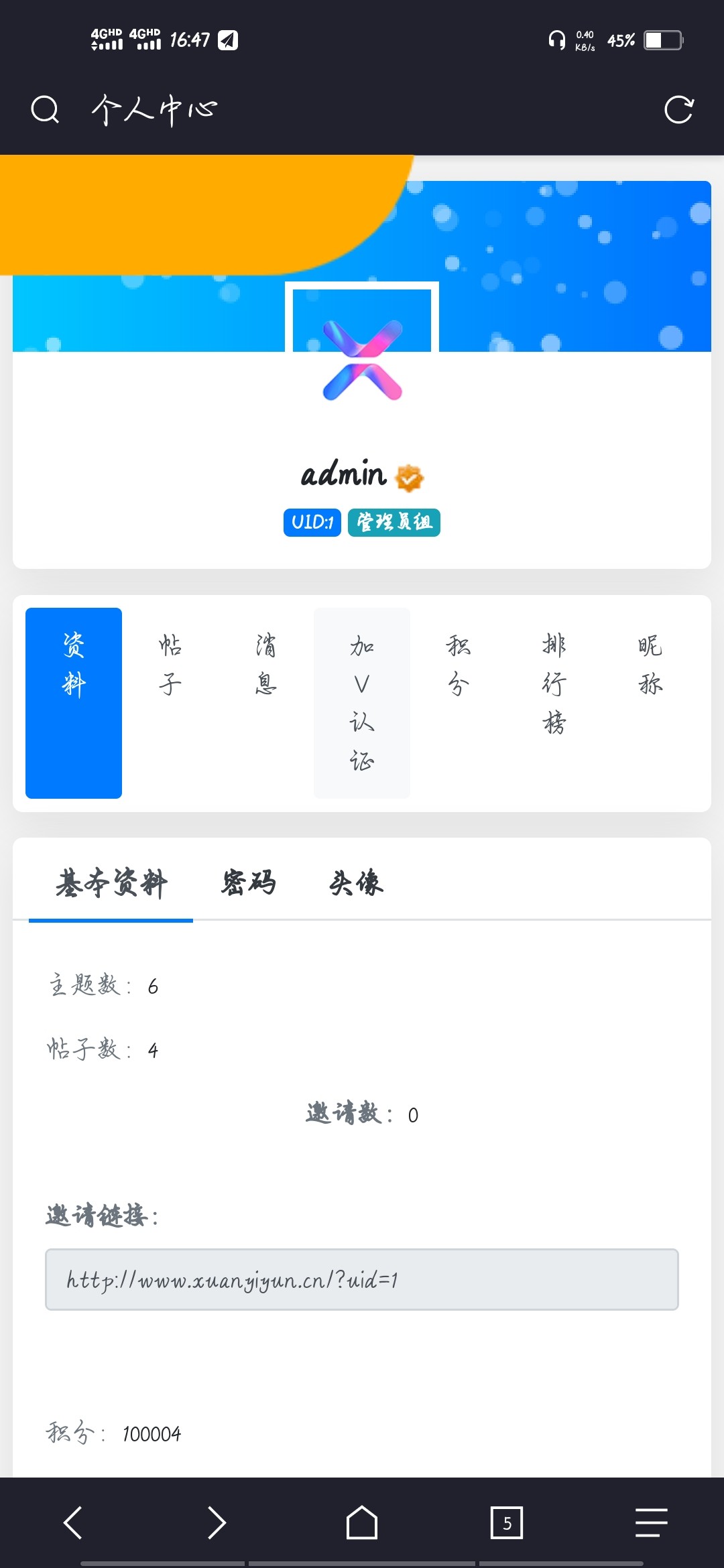
Task: Select the 基本资料 sub-tab
Action: pyautogui.click(x=111, y=883)
